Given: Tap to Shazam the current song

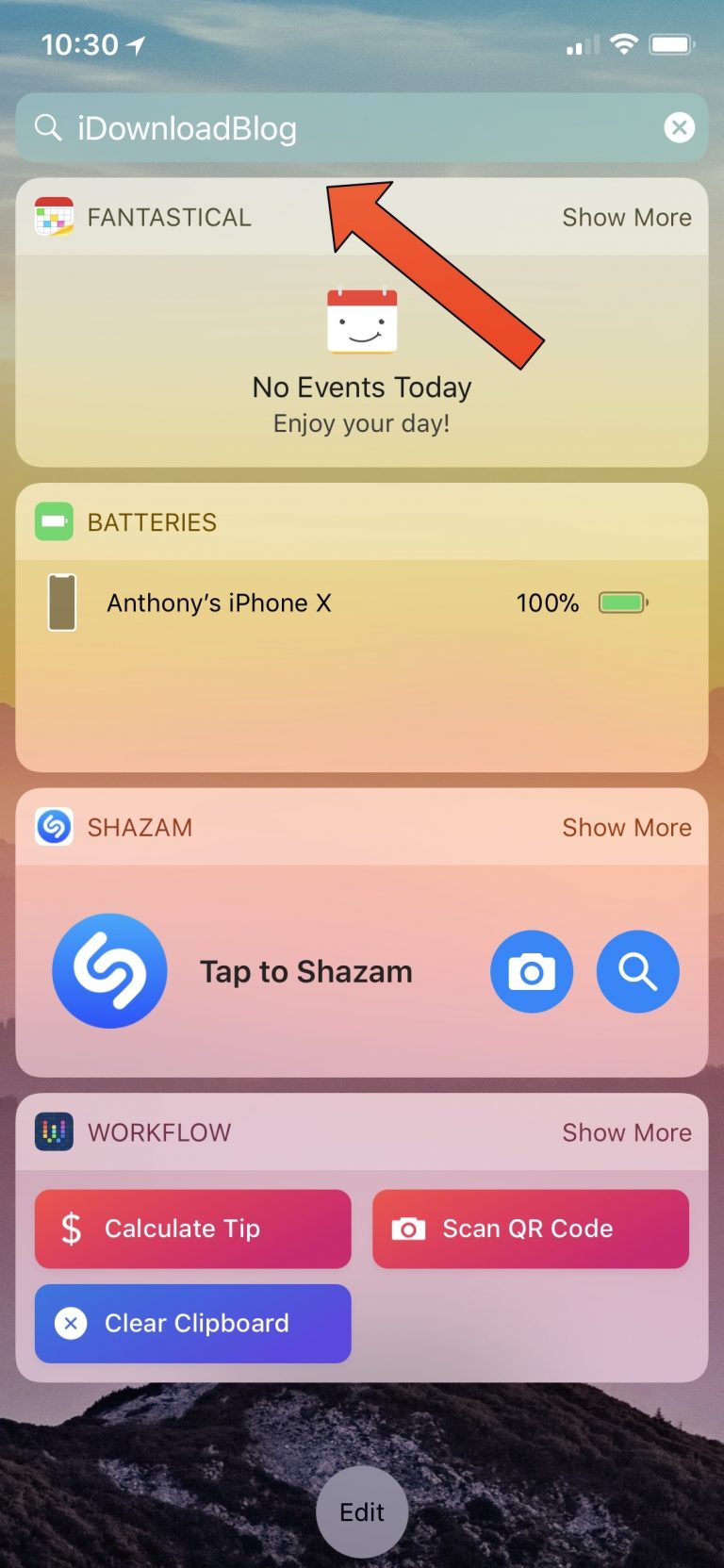Looking at the screenshot, I should tap(110, 971).
